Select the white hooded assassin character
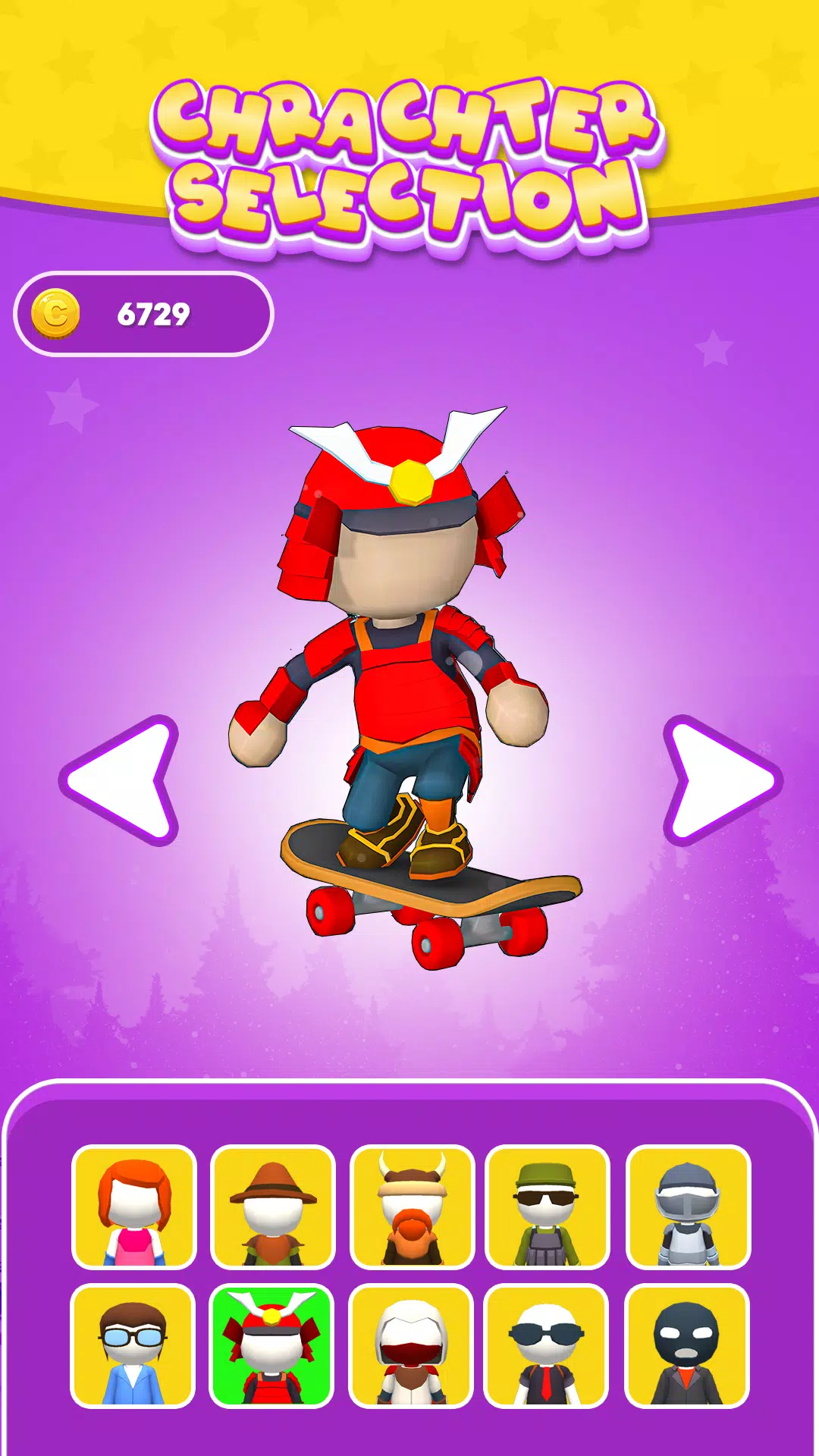The image size is (819, 1456). pyautogui.click(x=411, y=1346)
